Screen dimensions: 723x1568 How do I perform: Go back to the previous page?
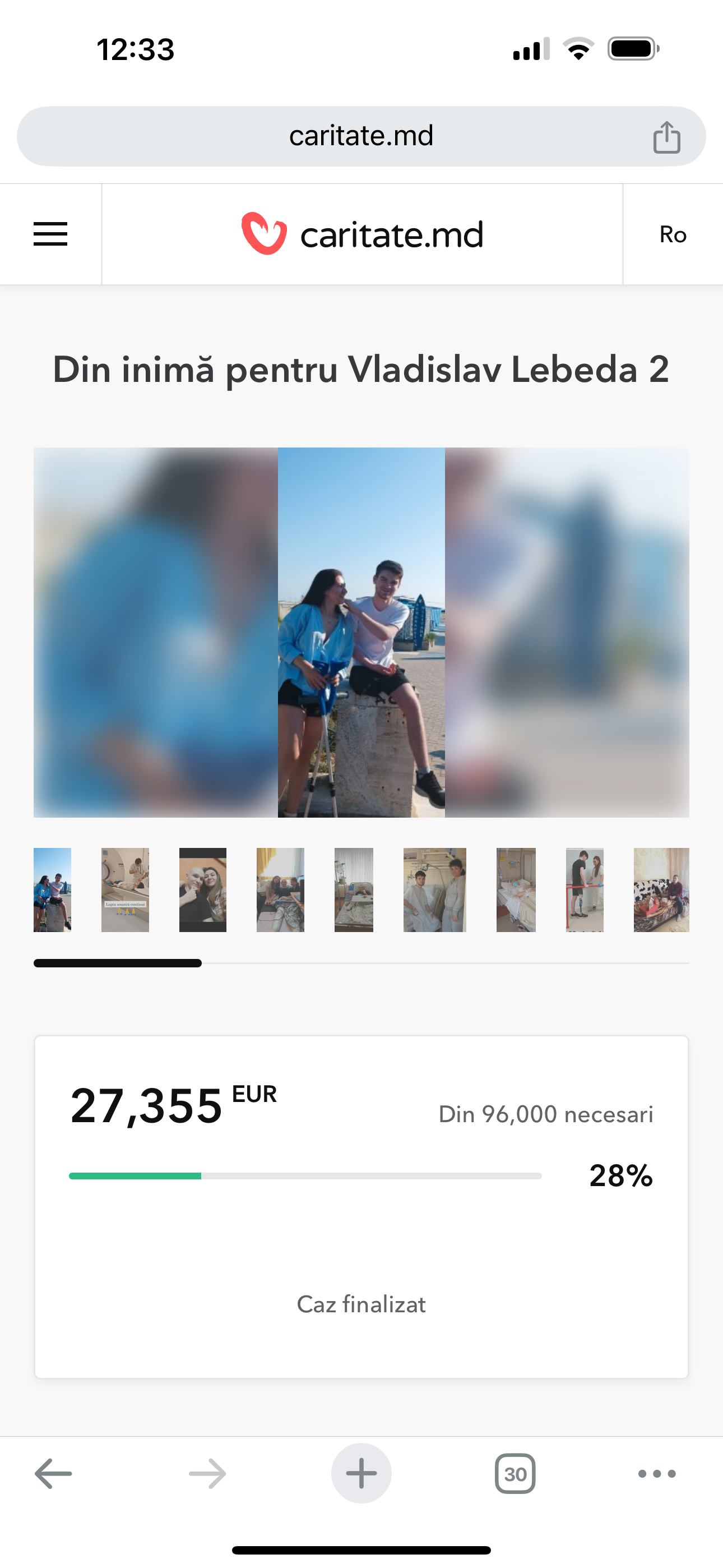[x=54, y=1474]
